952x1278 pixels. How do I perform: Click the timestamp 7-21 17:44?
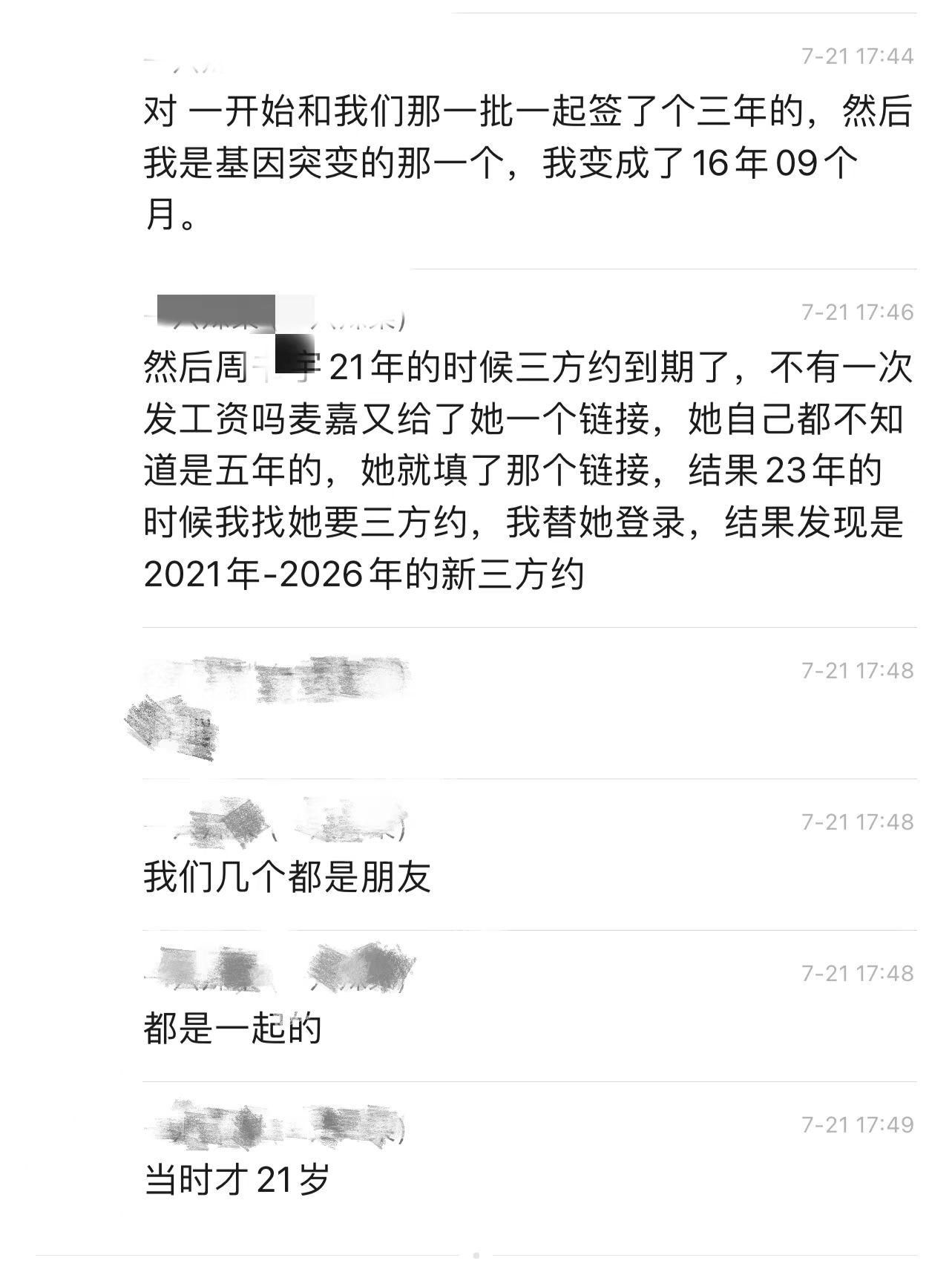[855, 53]
